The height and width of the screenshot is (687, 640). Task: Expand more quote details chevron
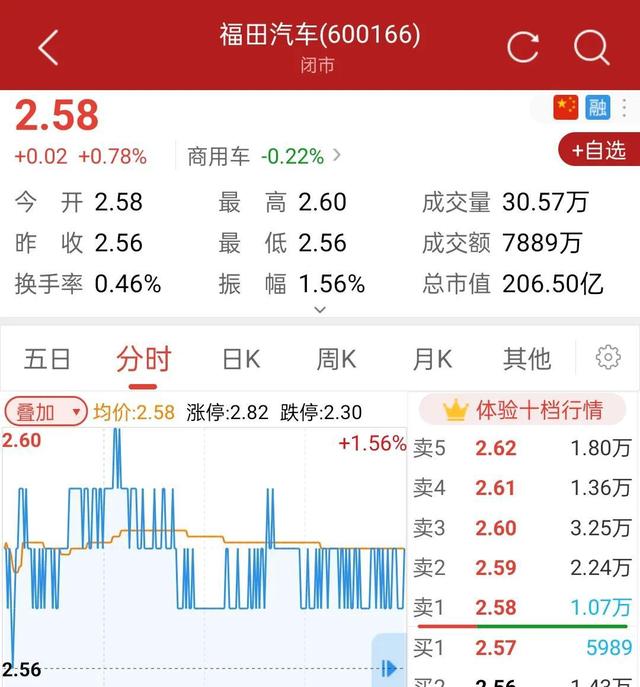(320, 310)
